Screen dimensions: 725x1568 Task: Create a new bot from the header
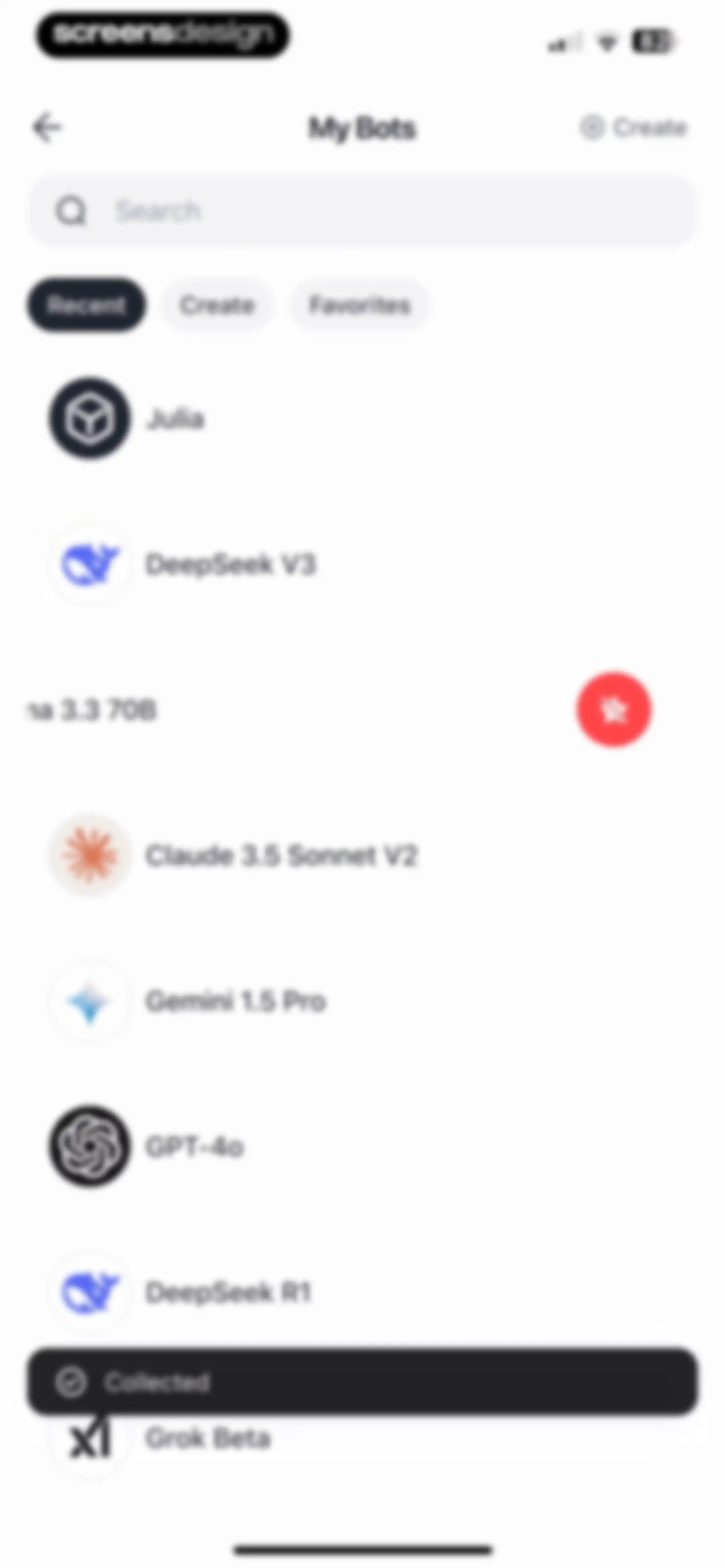click(x=632, y=128)
